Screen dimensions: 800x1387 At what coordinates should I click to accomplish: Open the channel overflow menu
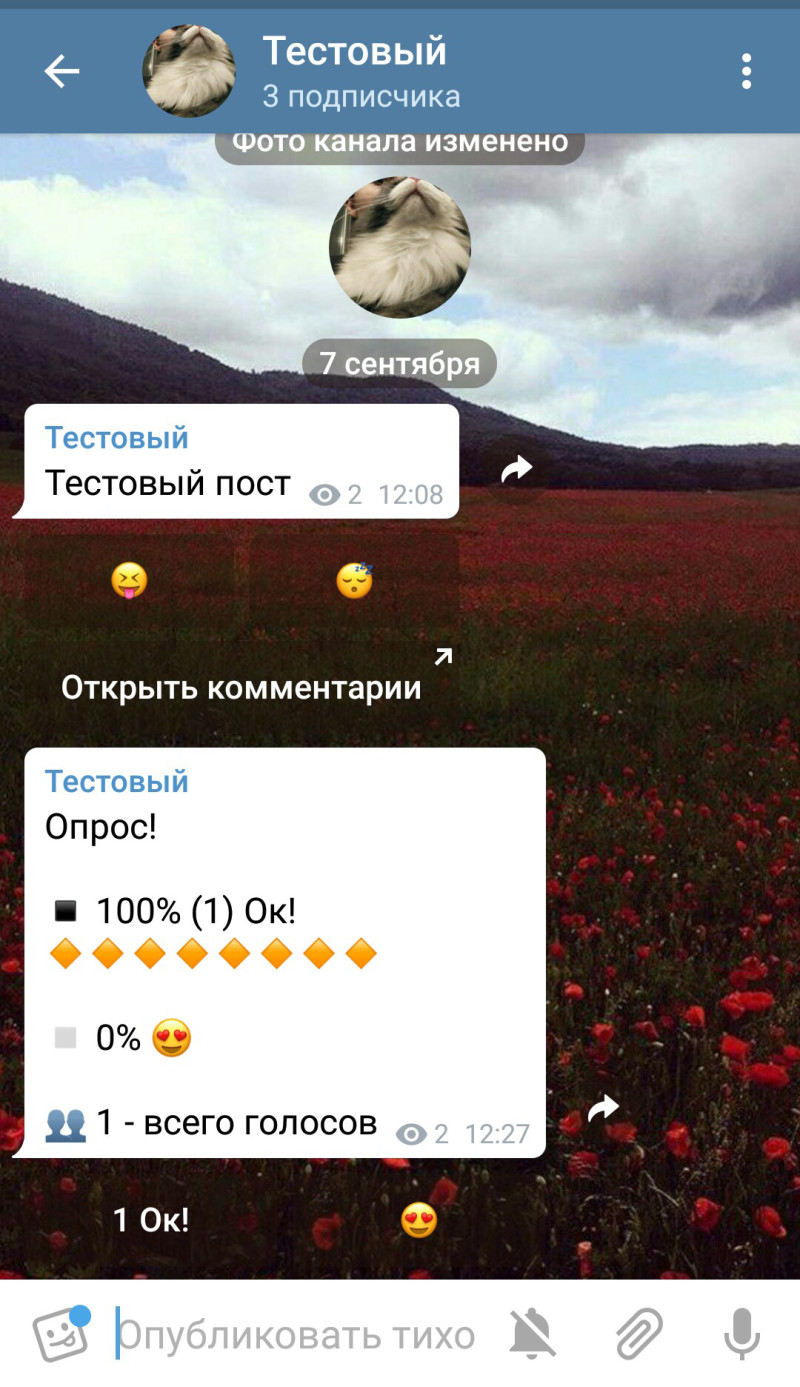(x=746, y=71)
